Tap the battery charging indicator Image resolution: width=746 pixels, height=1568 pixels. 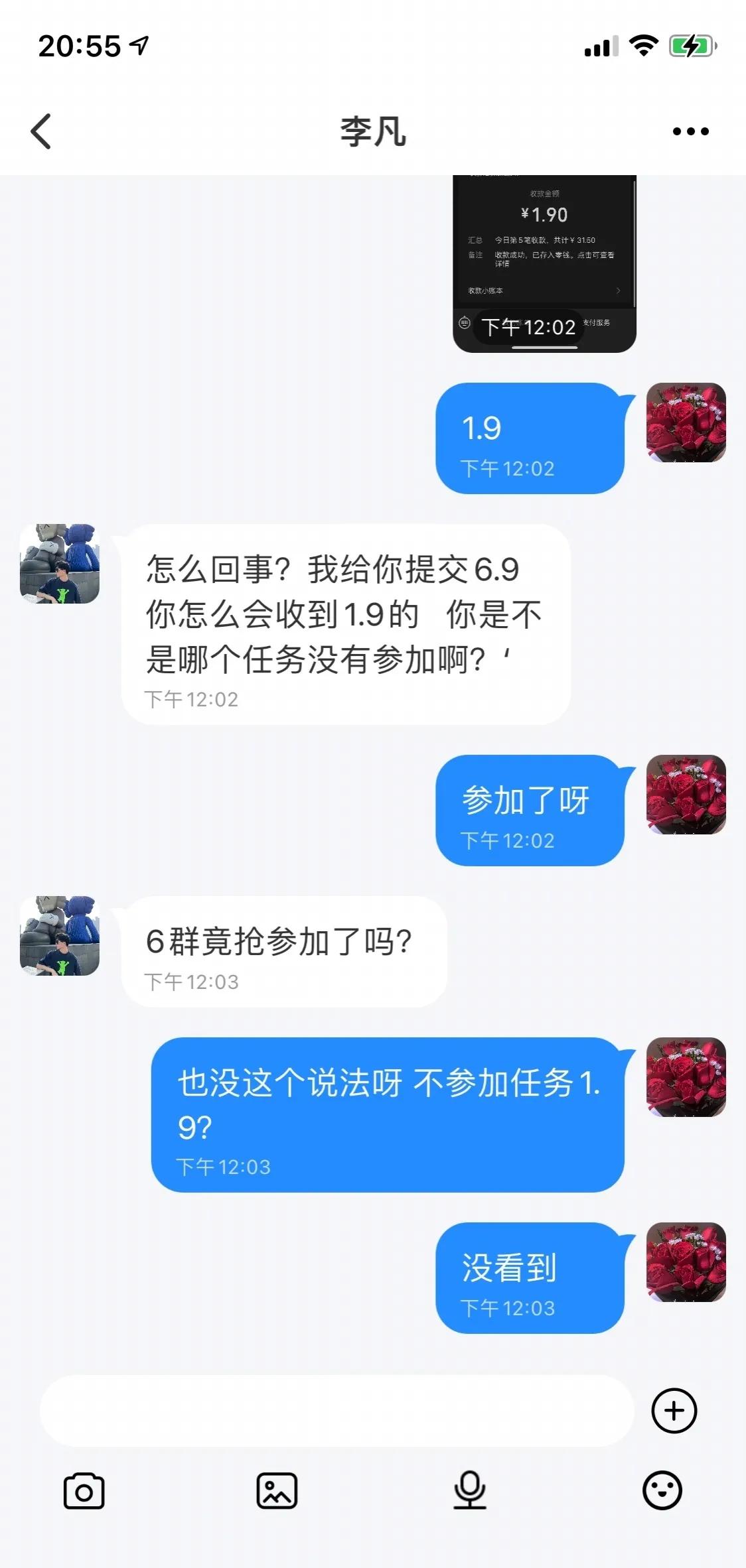pyautogui.click(x=691, y=45)
